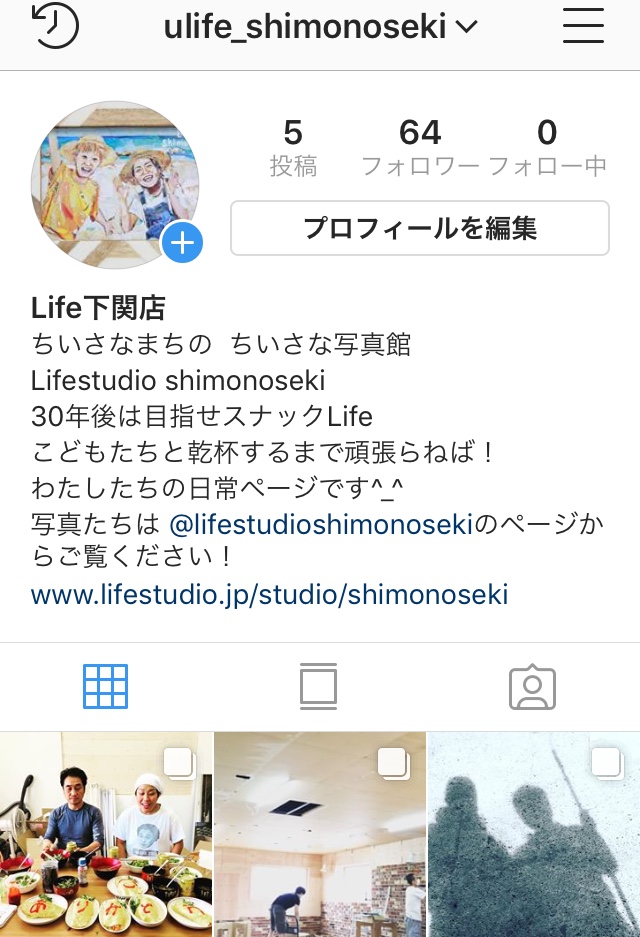View the フォロー中 list
Viewport: 640px width, 937px height.
click(547, 147)
